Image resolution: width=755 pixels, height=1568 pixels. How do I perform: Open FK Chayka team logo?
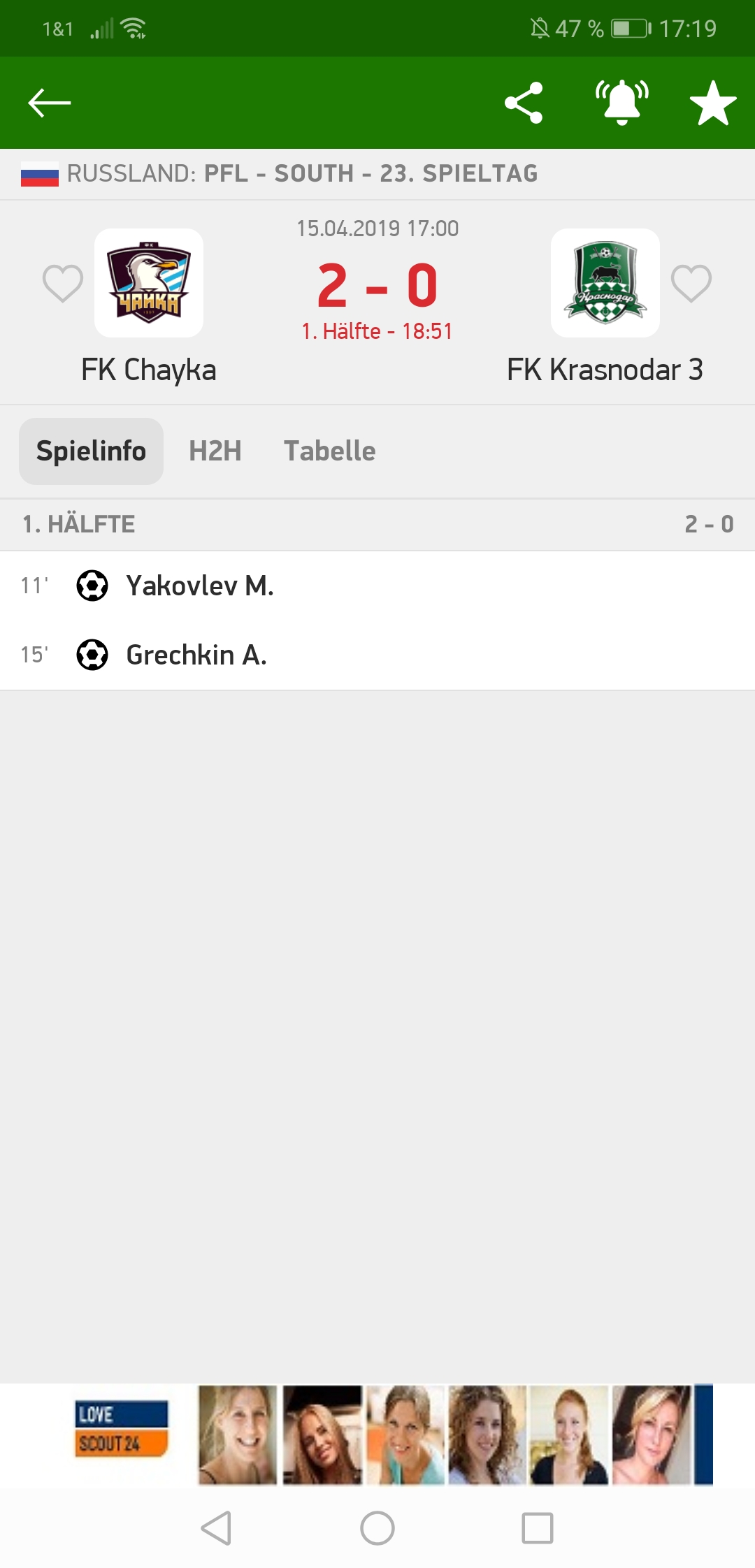[149, 283]
